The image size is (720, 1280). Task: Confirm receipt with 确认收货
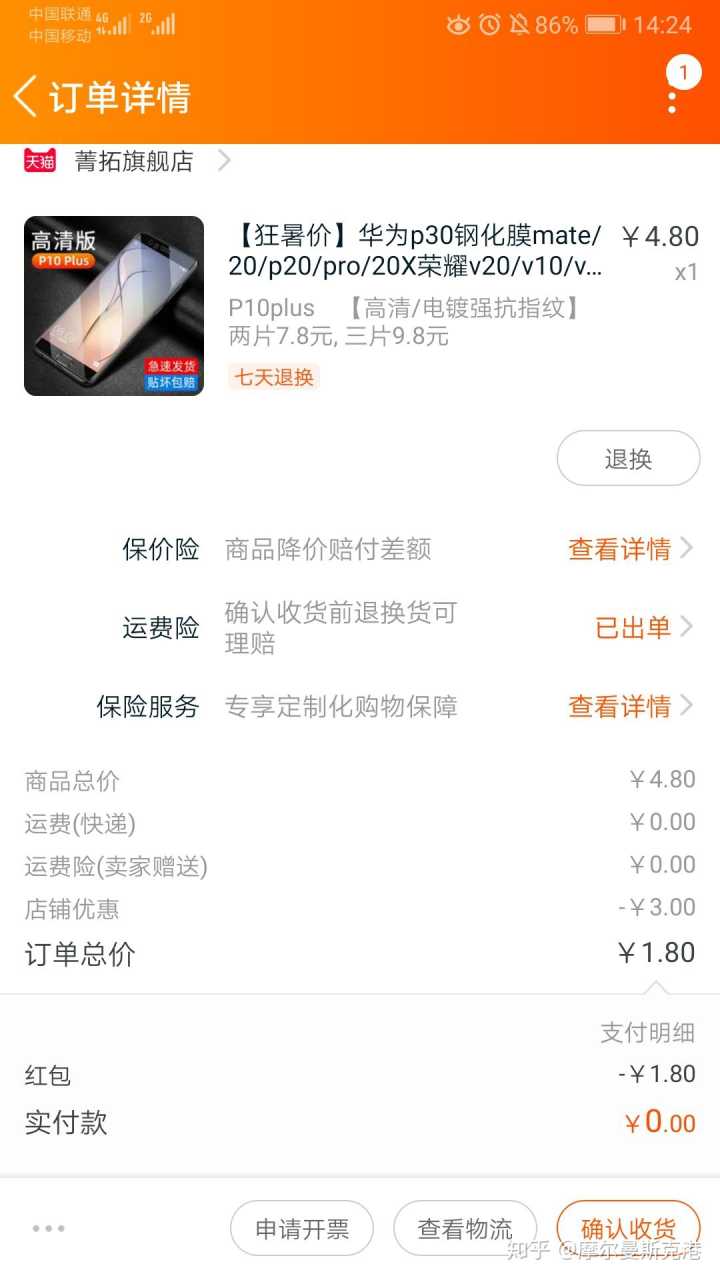(x=628, y=1229)
